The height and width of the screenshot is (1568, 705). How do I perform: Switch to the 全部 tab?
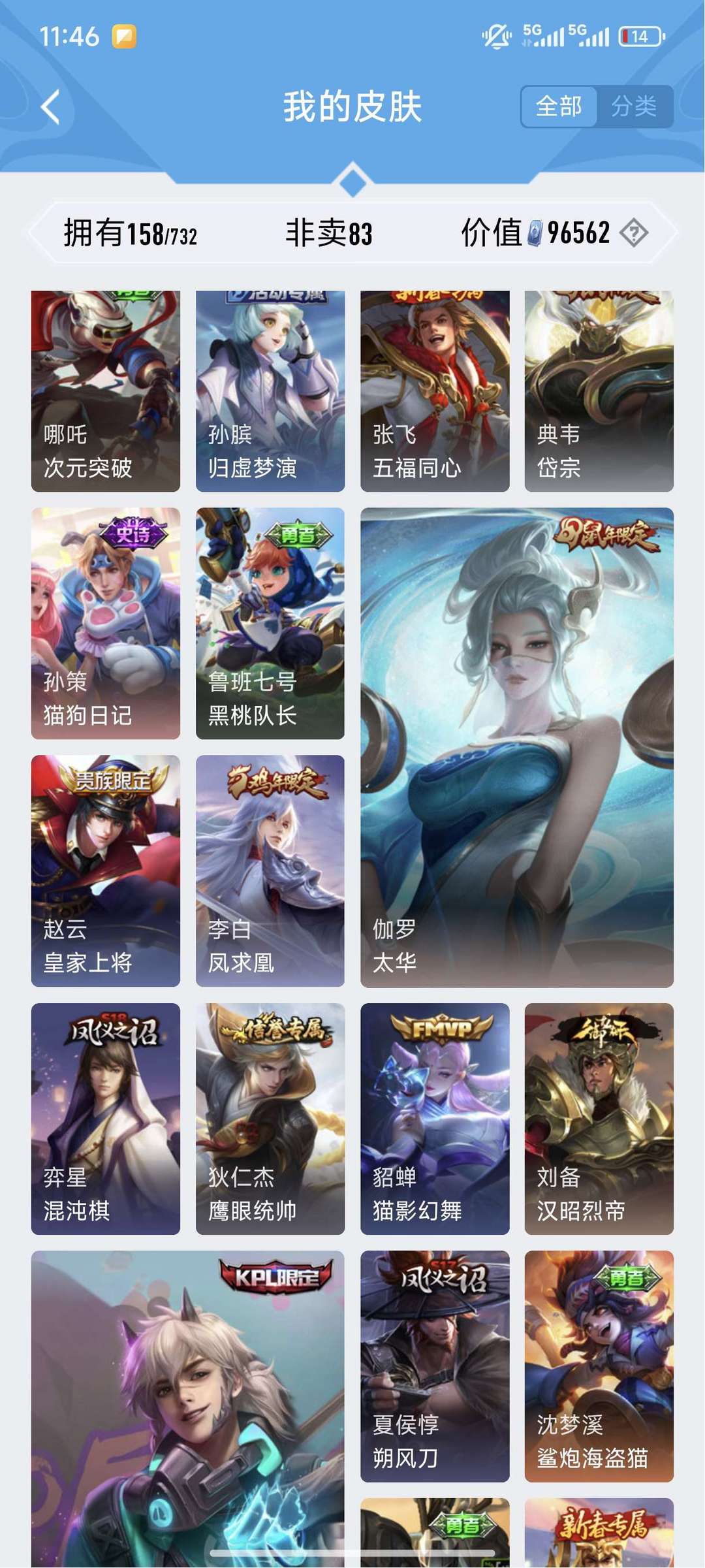[x=559, y=106]
